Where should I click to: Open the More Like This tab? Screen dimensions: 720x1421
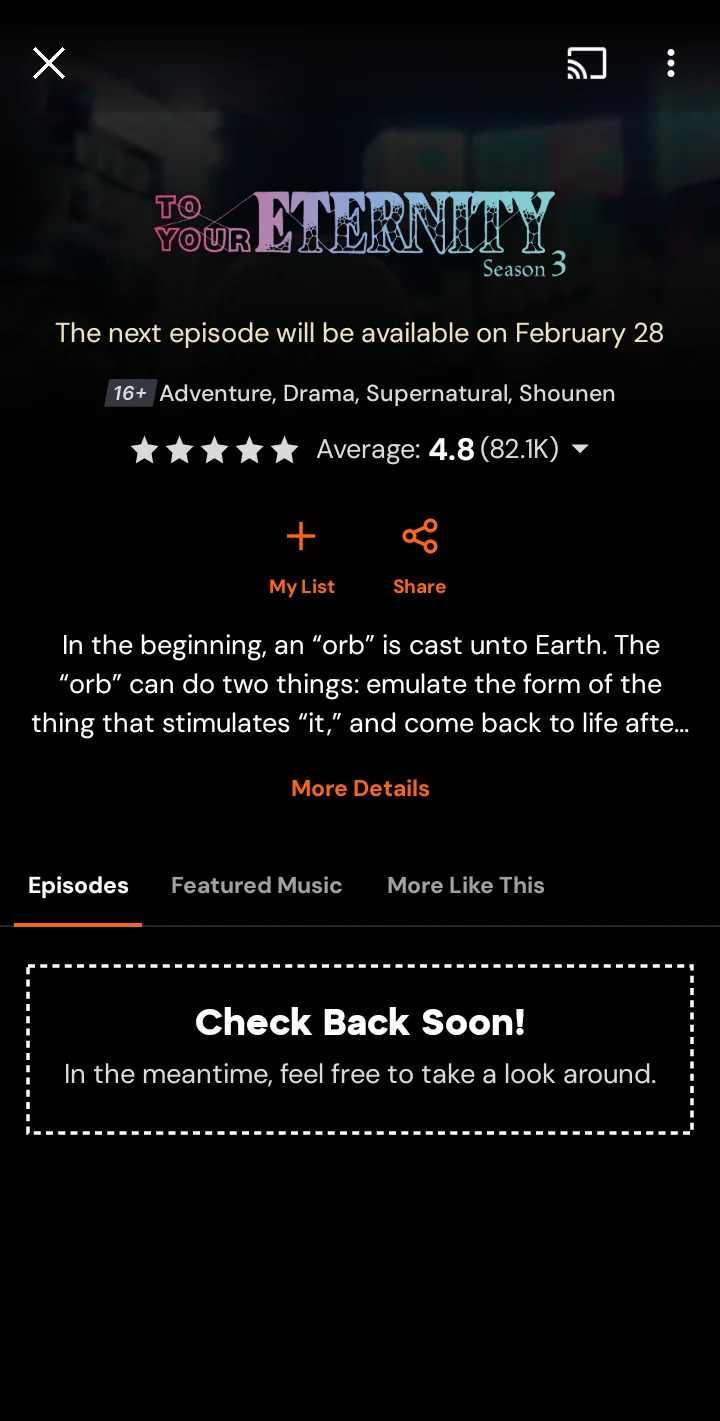coord(465,885)
